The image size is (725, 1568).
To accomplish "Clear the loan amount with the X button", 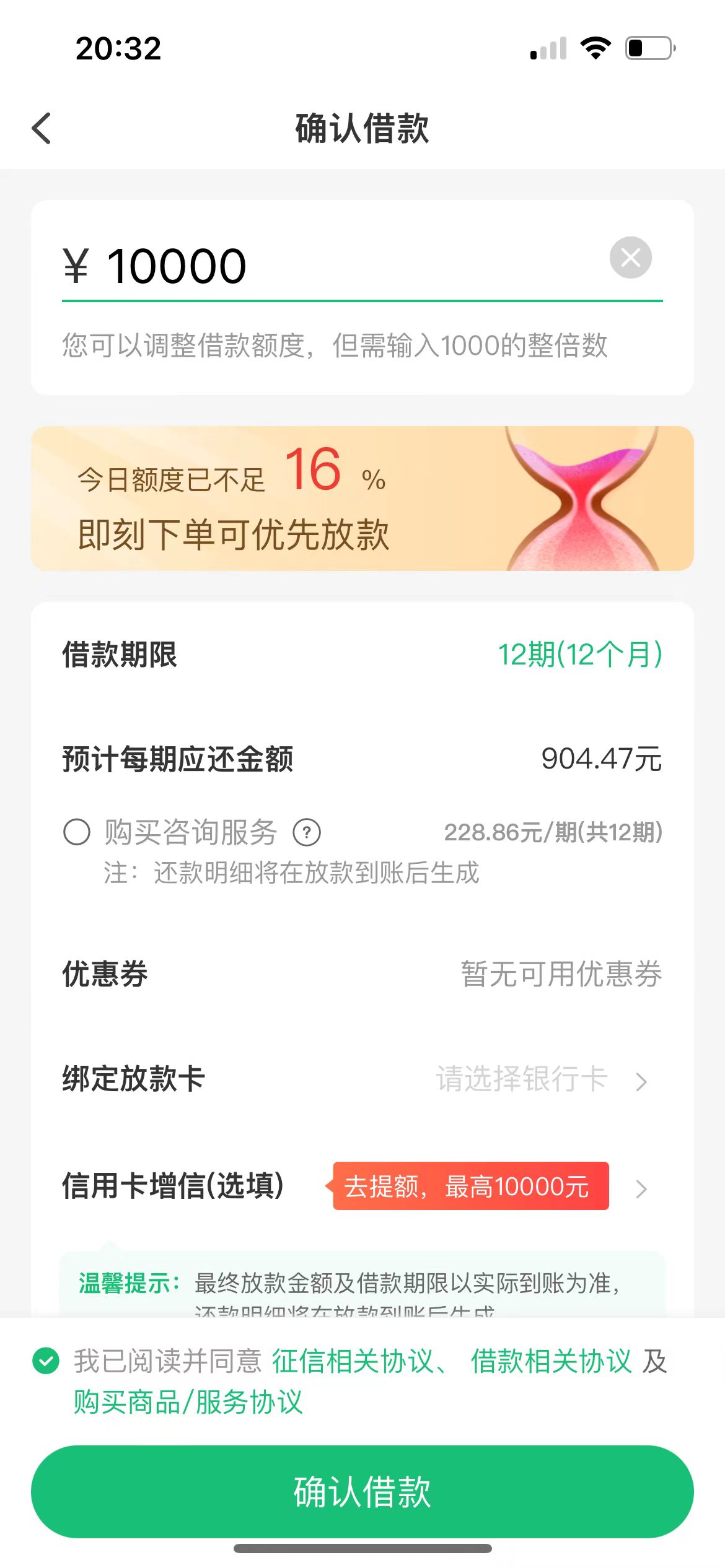I will 630,258.
